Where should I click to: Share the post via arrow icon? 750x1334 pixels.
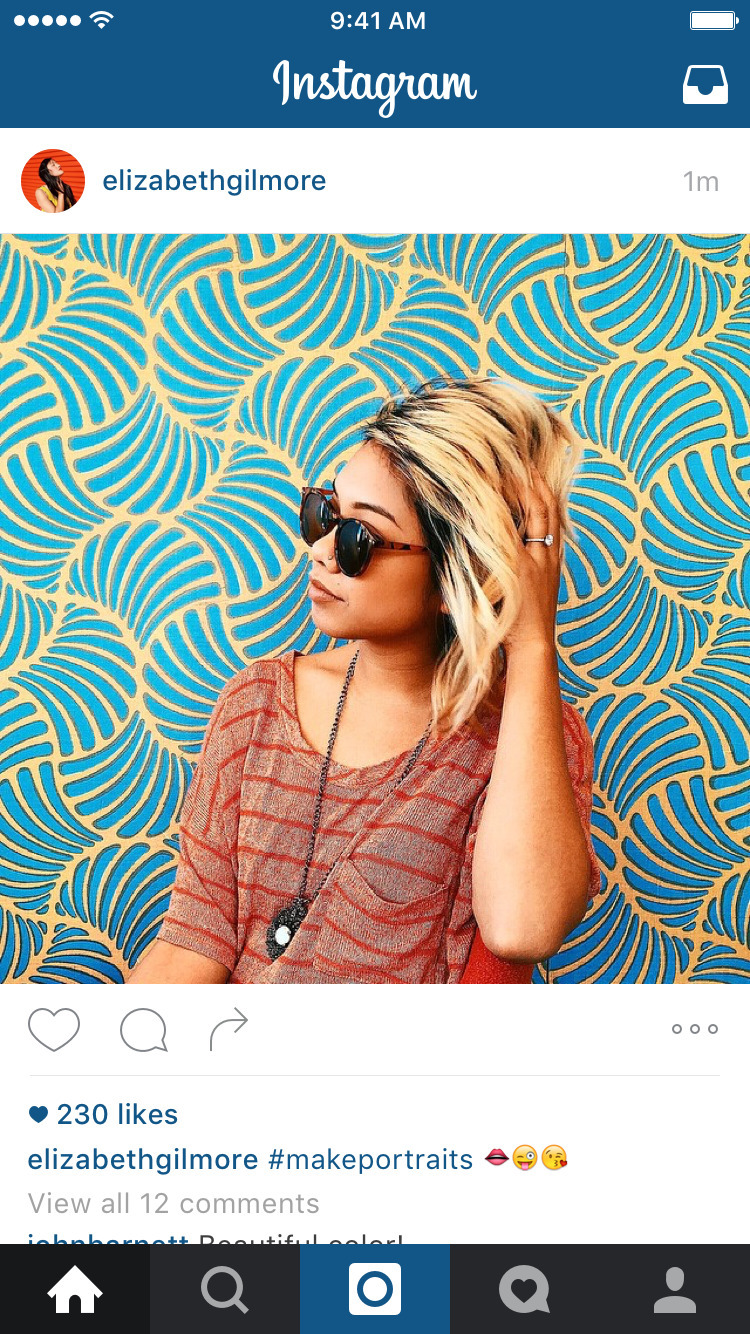coord(228,1030)
